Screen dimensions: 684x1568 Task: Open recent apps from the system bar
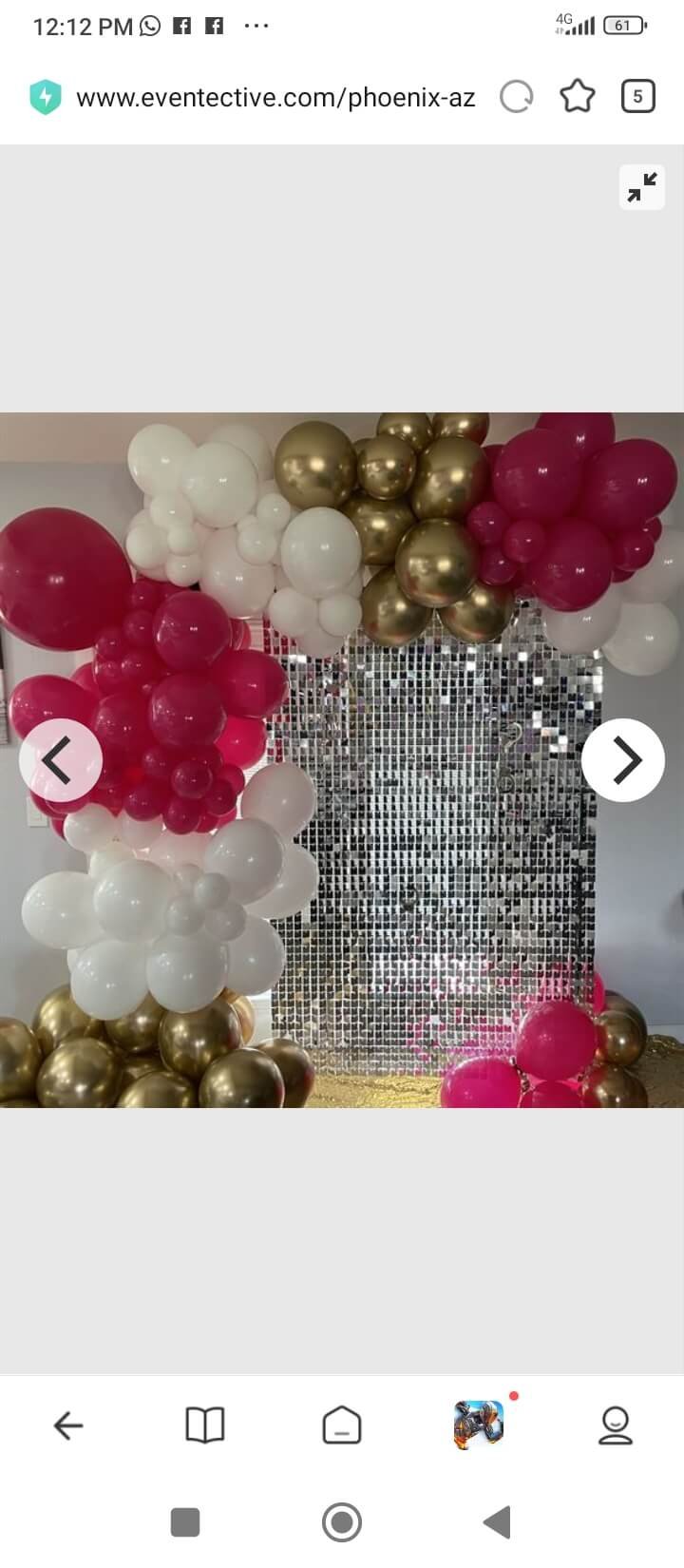pyautogui.click(x=185, y=1522)
